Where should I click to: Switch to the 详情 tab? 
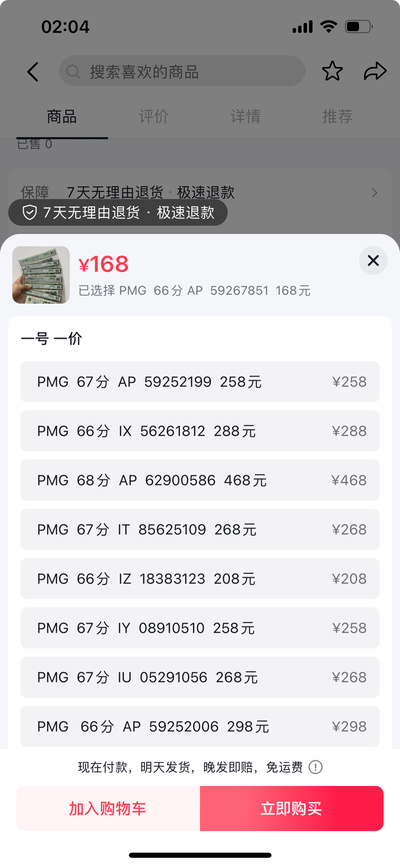click(245, 117)
